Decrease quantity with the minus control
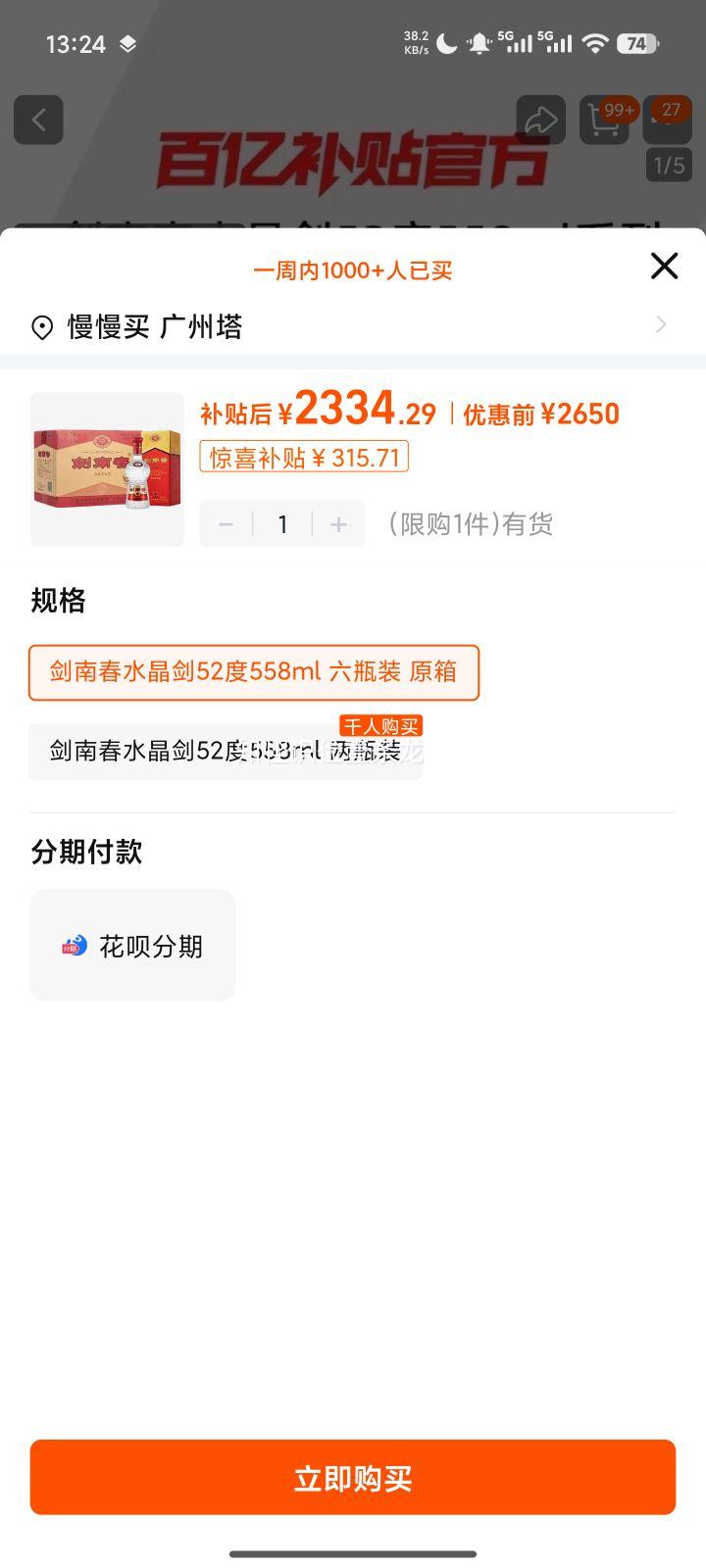The height and width of the screenshot is (1568, 706). click(226, 524)
